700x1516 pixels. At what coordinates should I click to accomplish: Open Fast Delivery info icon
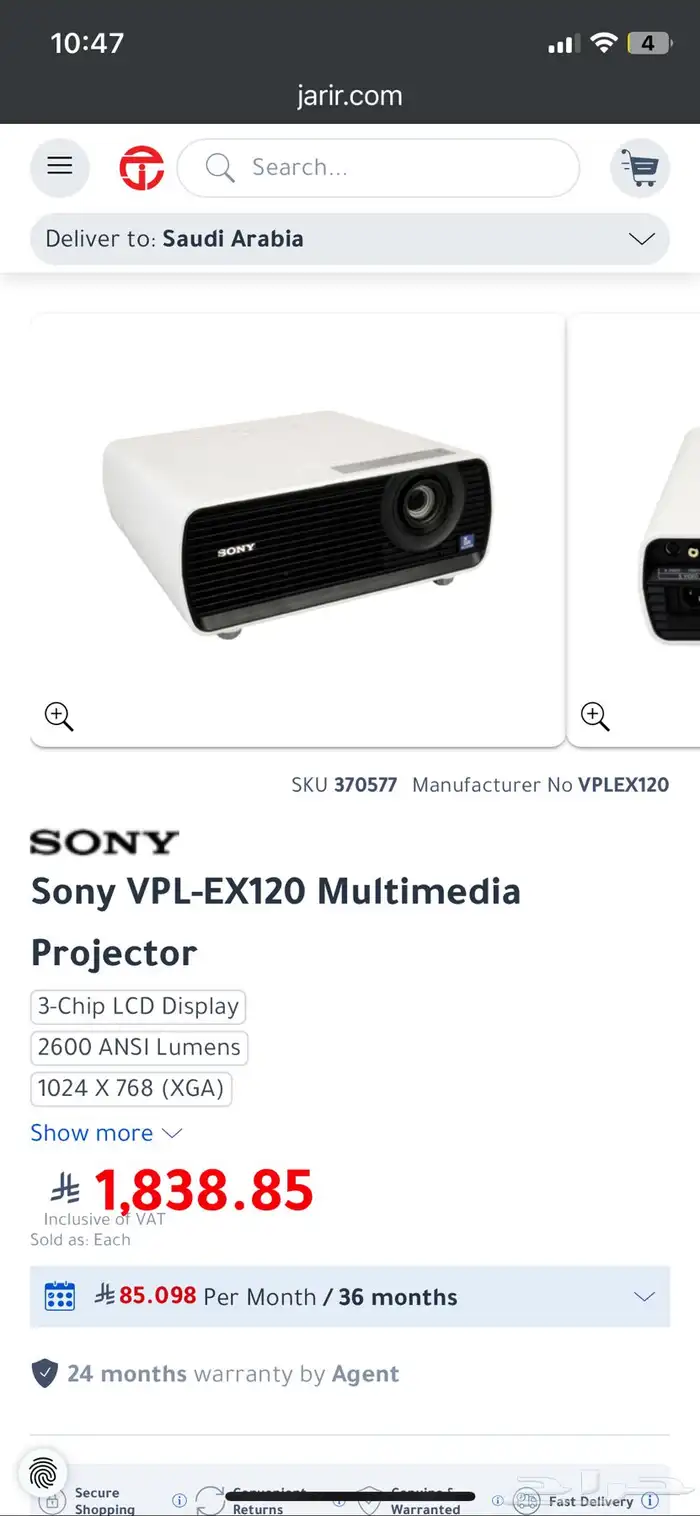point(650,1500)
